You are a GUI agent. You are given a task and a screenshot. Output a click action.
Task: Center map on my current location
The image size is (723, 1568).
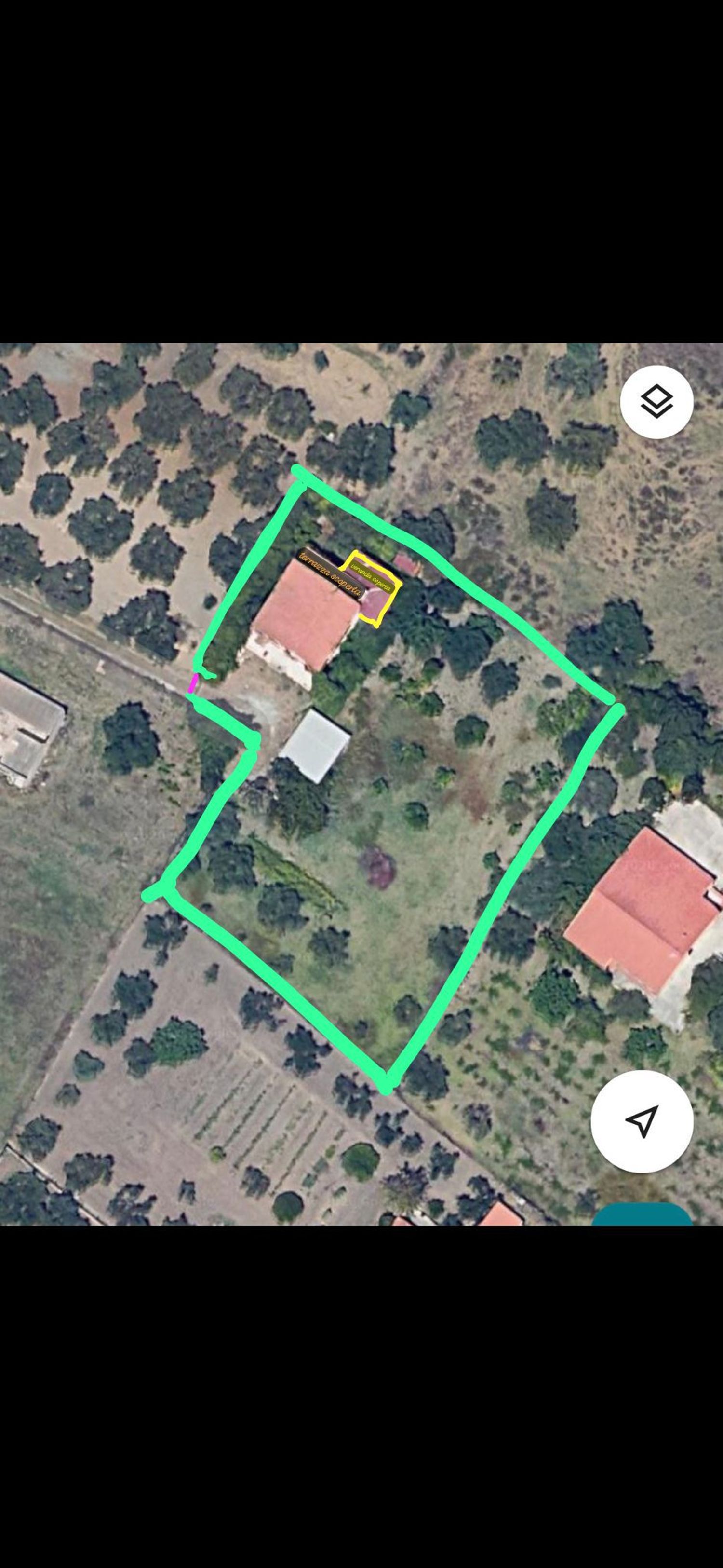coord(642,1121)
